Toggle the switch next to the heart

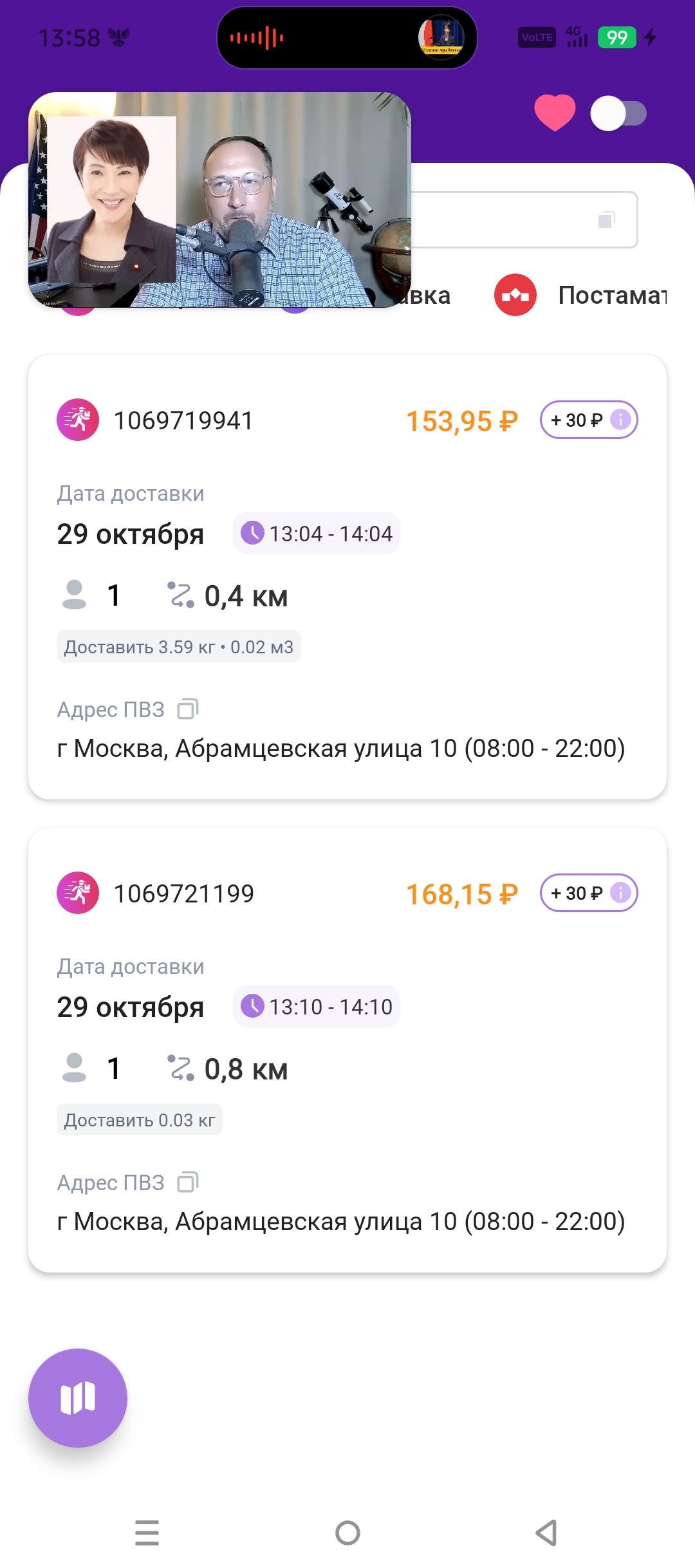tap(618, 114)
